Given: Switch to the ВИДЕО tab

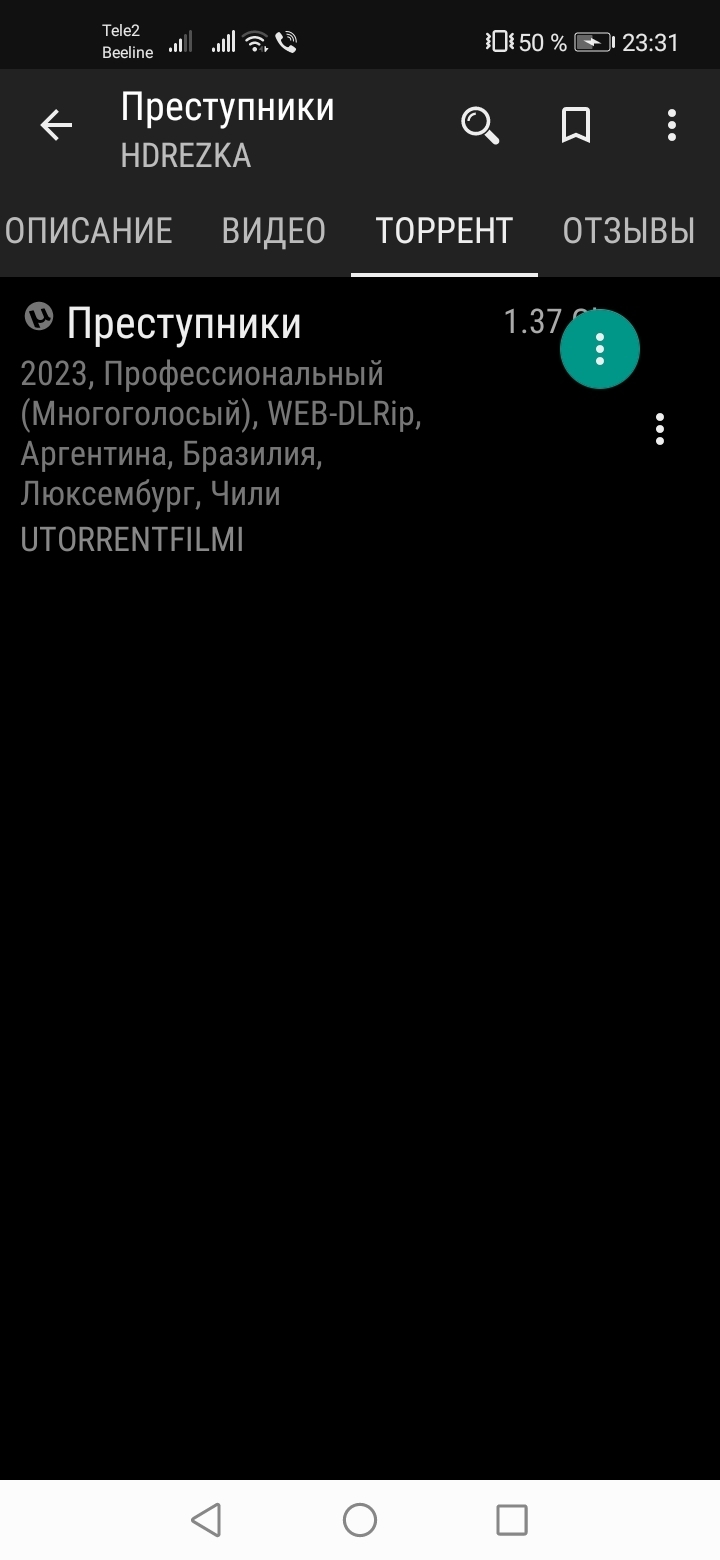Looking at the screenshot, I should pyautogui.click(x=274, y=231).
